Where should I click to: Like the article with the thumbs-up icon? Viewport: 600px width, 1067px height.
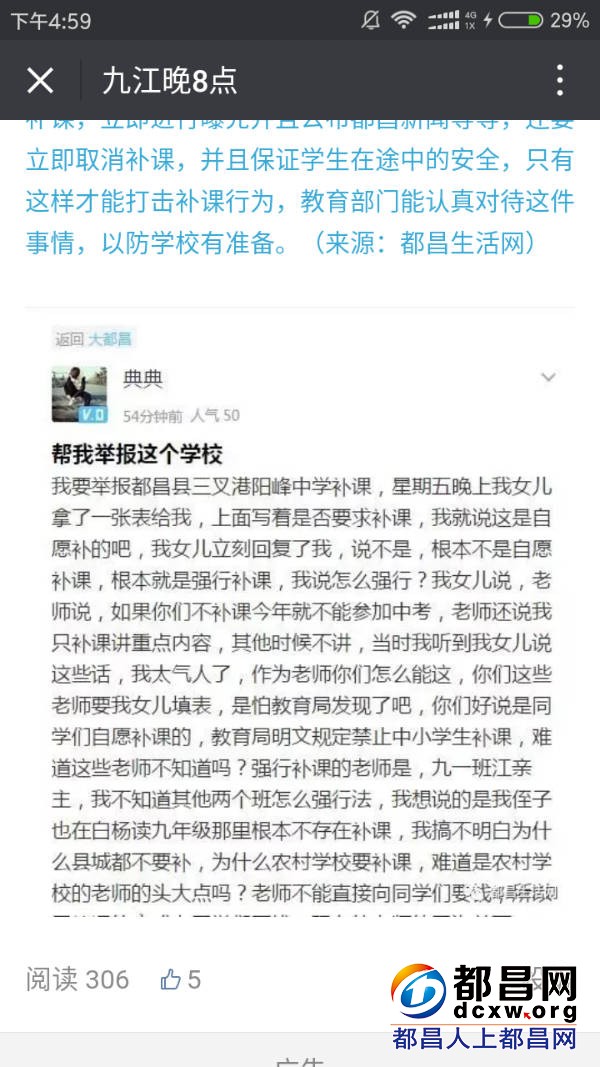click(171, 979)
